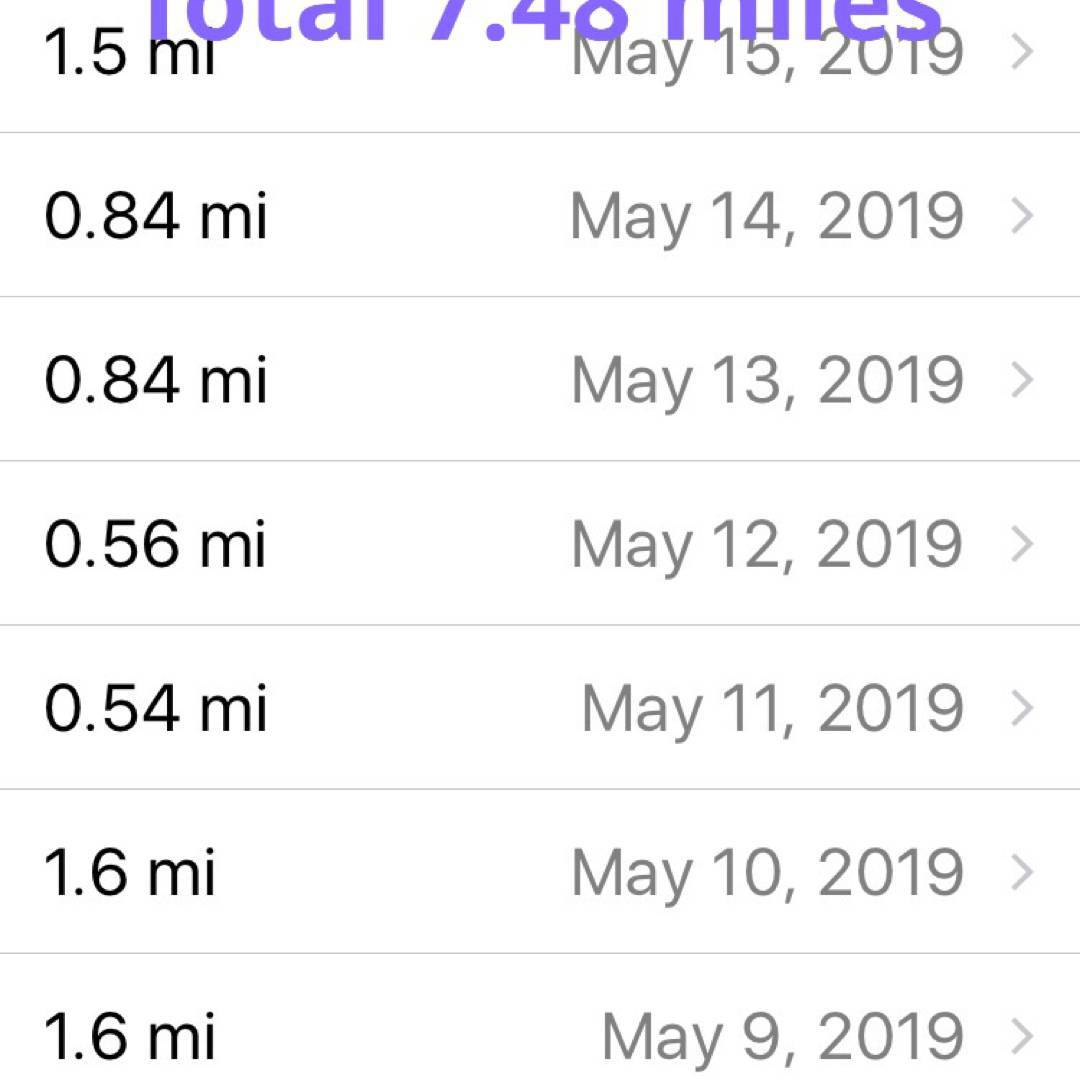1080x1080 pixels.
Task: View the 0.84 mi record from May 14
Action: (540, 216)
